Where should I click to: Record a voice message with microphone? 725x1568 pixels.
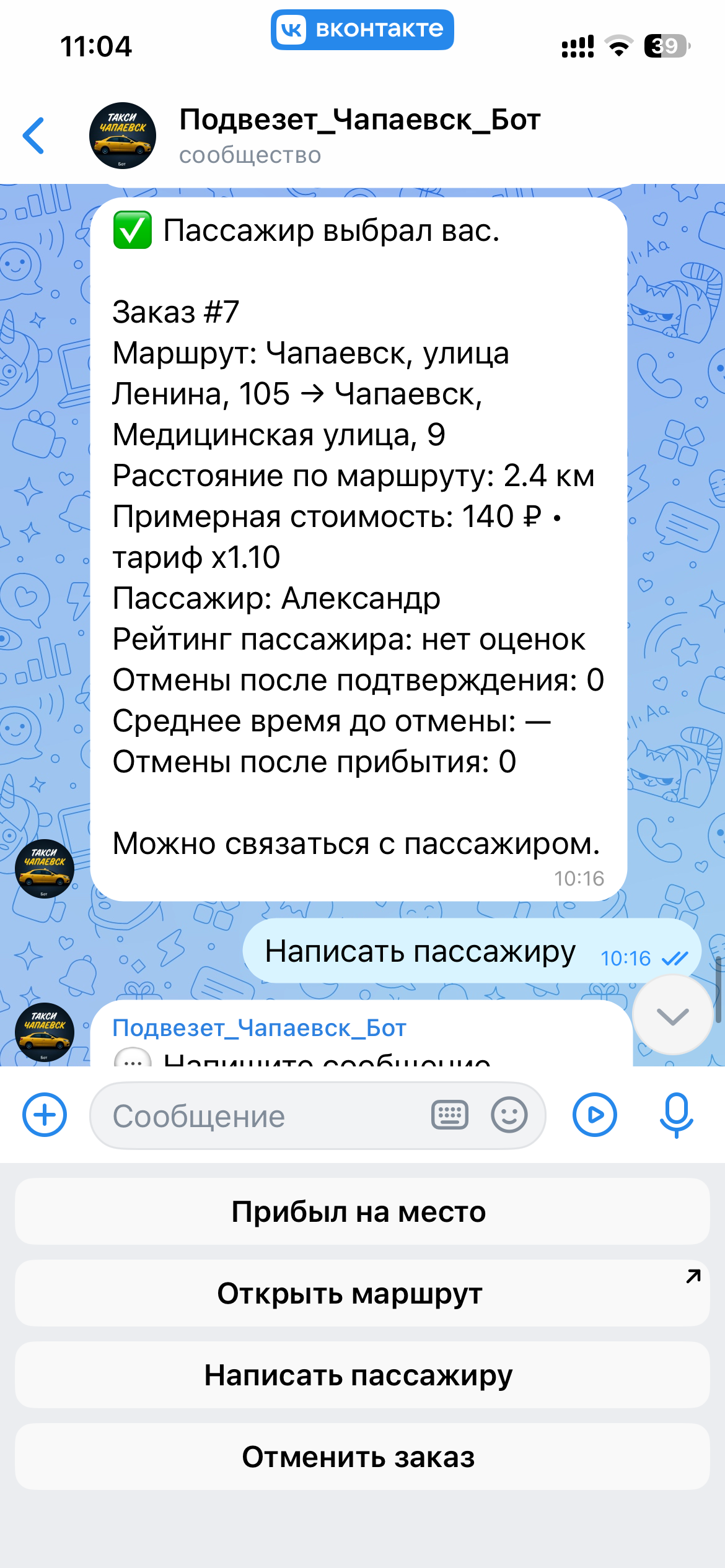click(x=676, y=1115)
